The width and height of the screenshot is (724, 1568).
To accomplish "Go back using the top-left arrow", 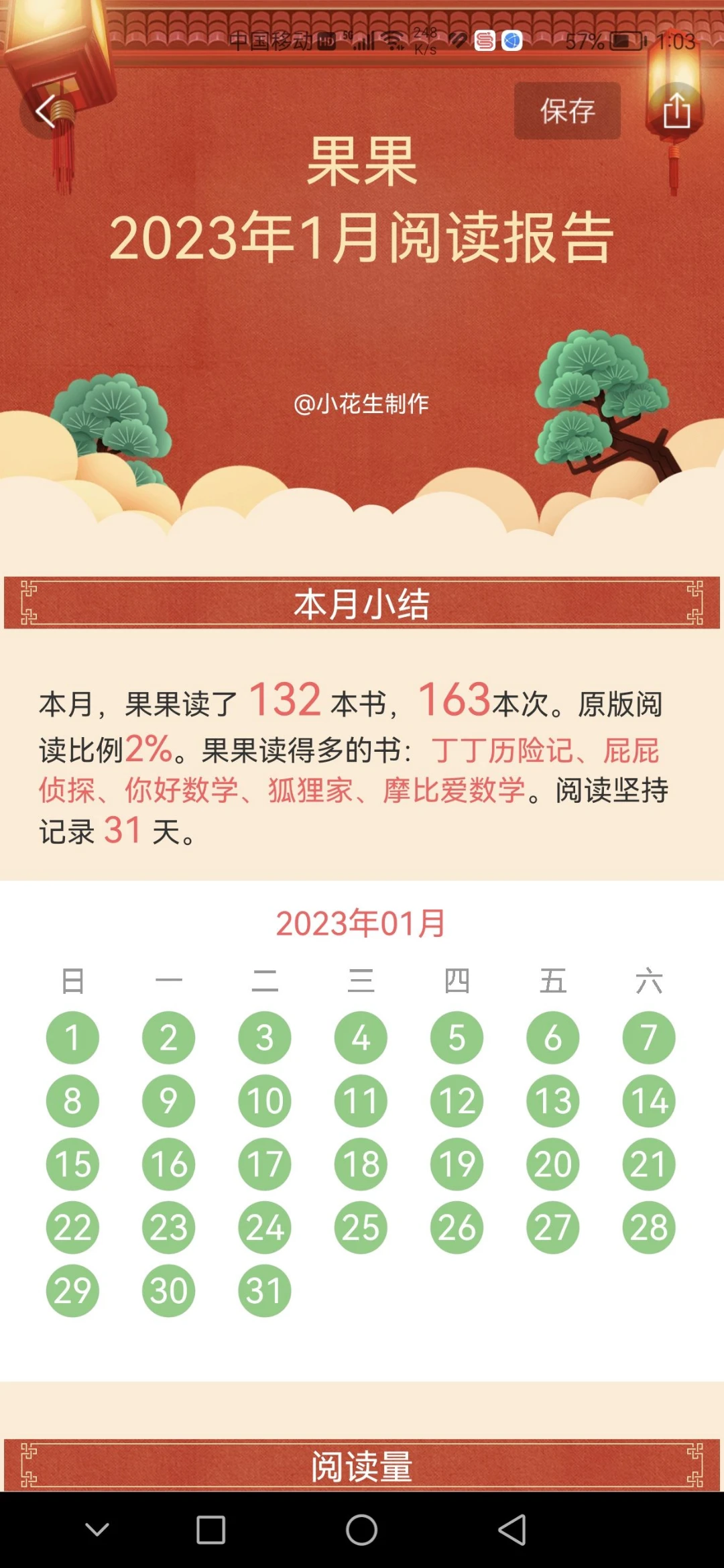I will coord(46,111).
